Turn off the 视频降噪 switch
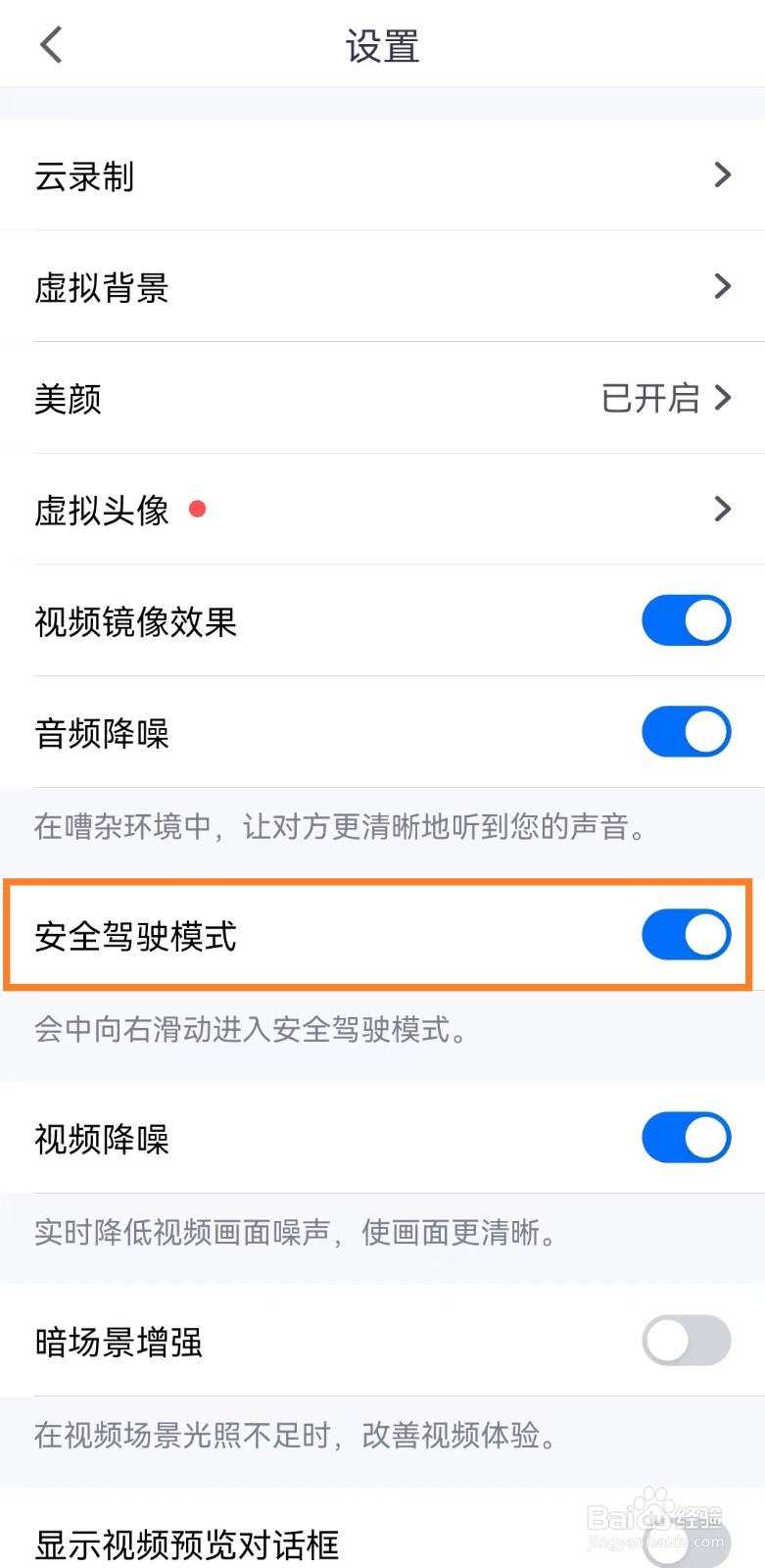The width and height of the screenshot is (765, 1568). 686,1138
